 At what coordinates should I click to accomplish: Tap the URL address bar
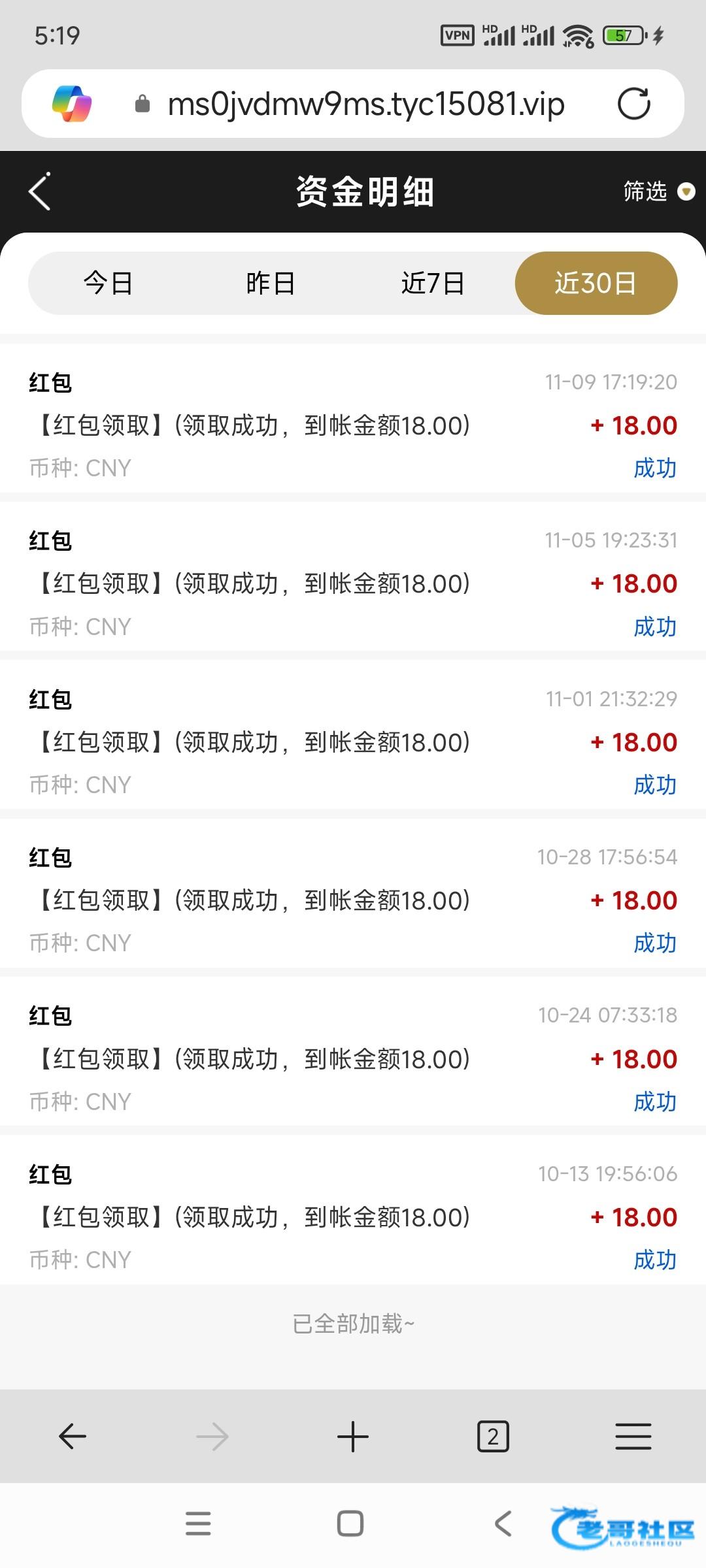[366, 104]
